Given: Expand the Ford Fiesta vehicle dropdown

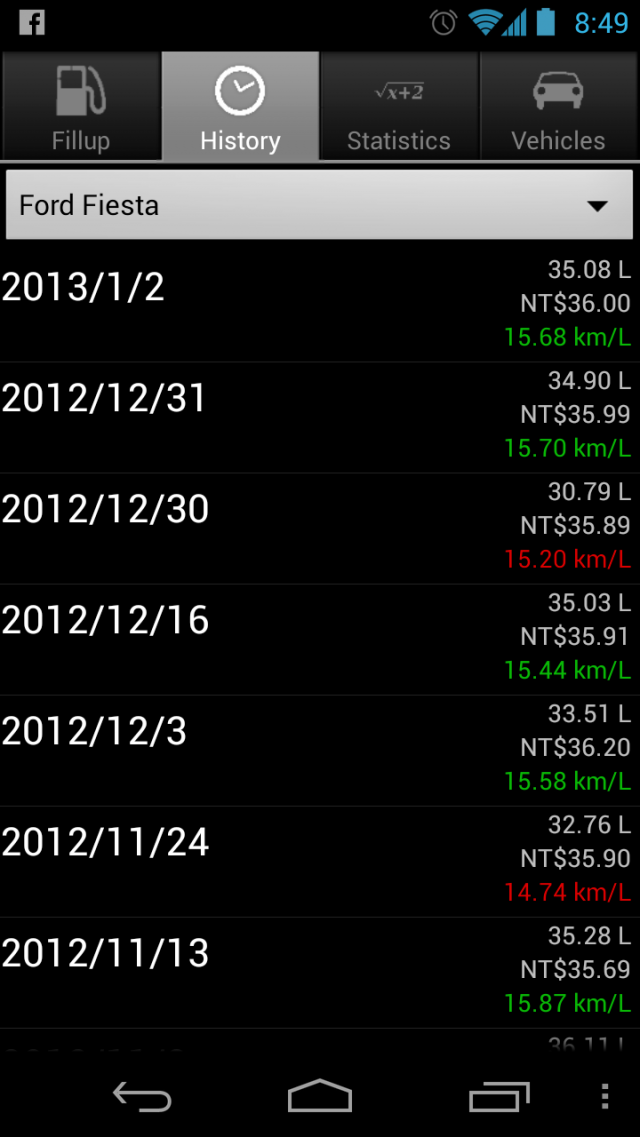Looking at the screenshot, I should pyautogui.click(x=319, y=205).
